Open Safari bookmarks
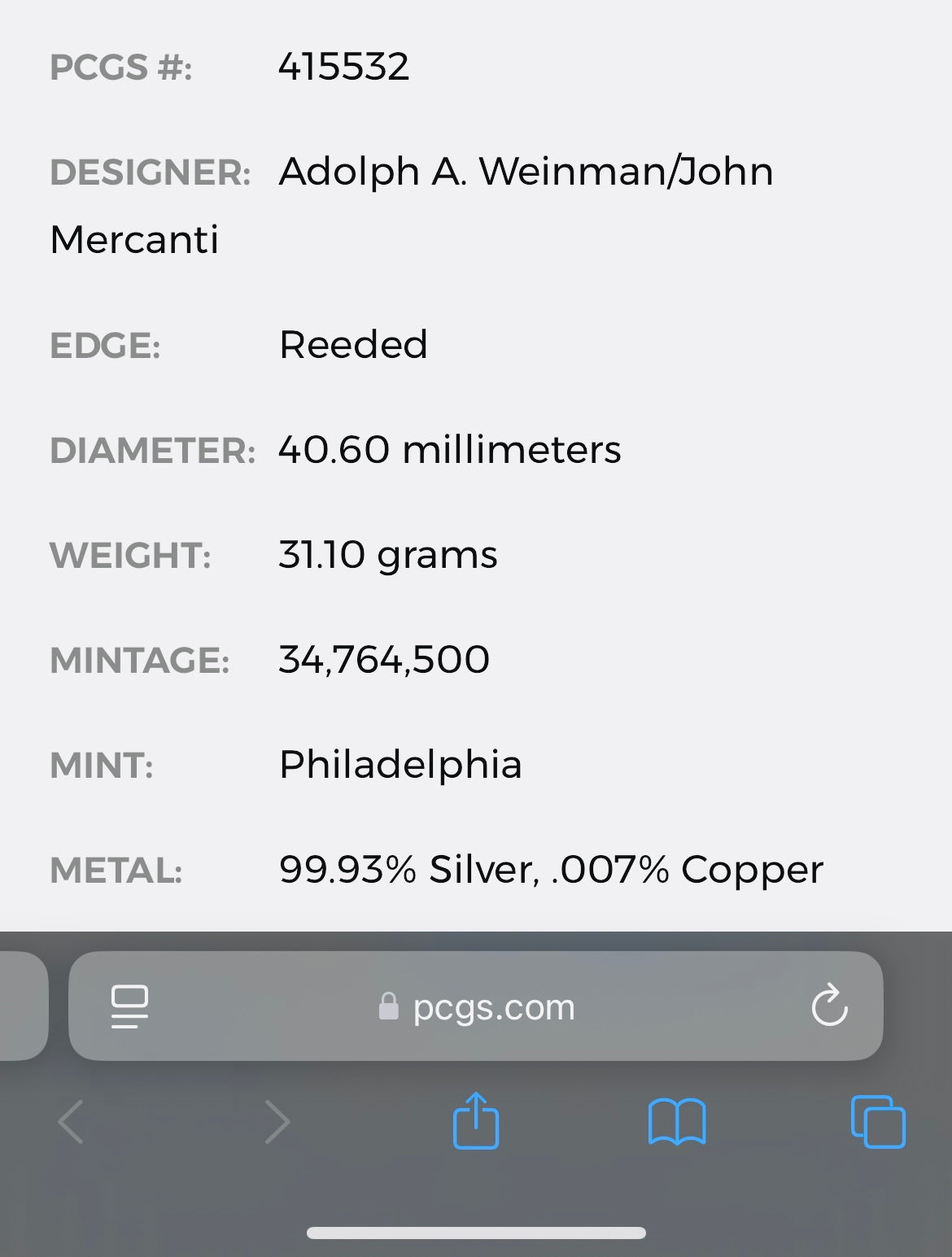Screen dimensions: 952x1257 click(677, 1122)
